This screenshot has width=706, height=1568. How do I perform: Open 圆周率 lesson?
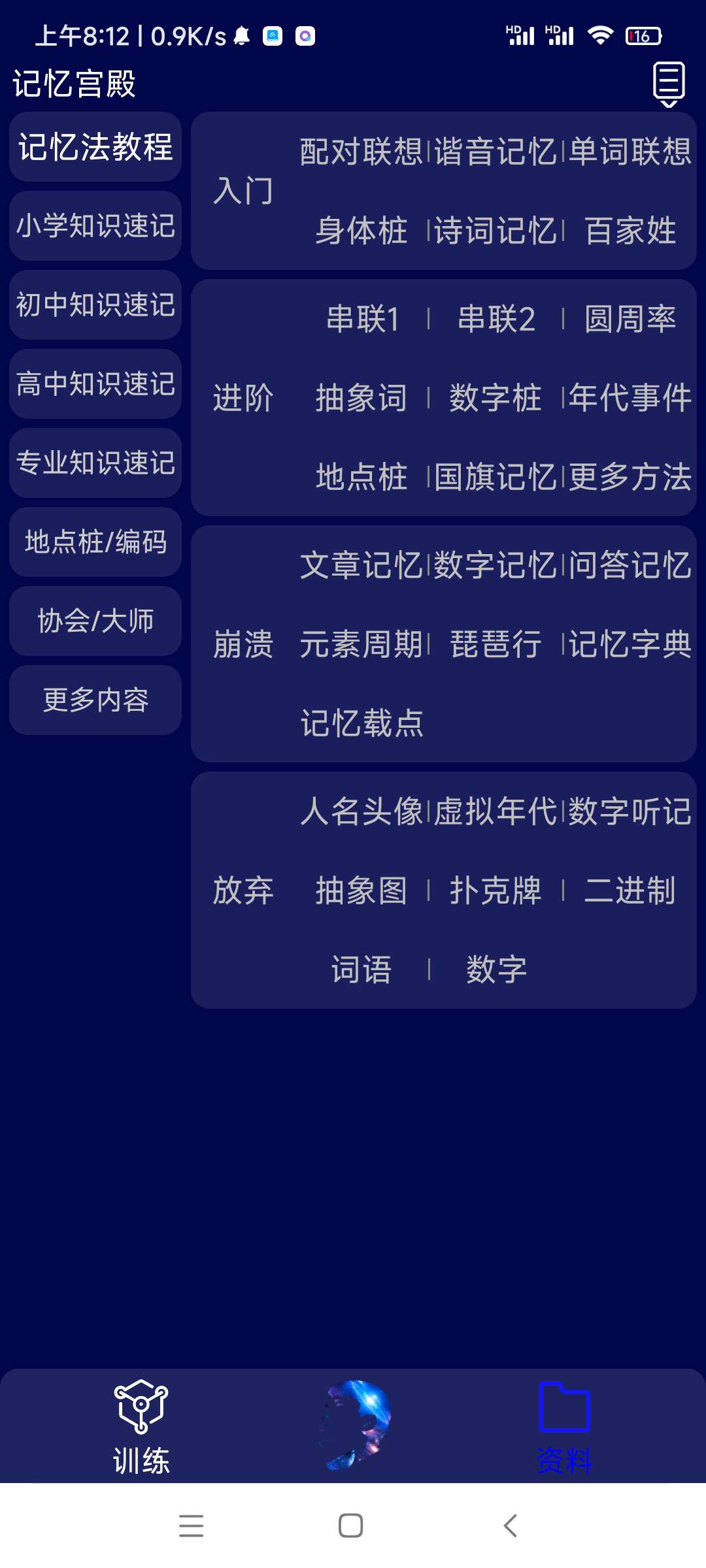(x=630, y=319)
